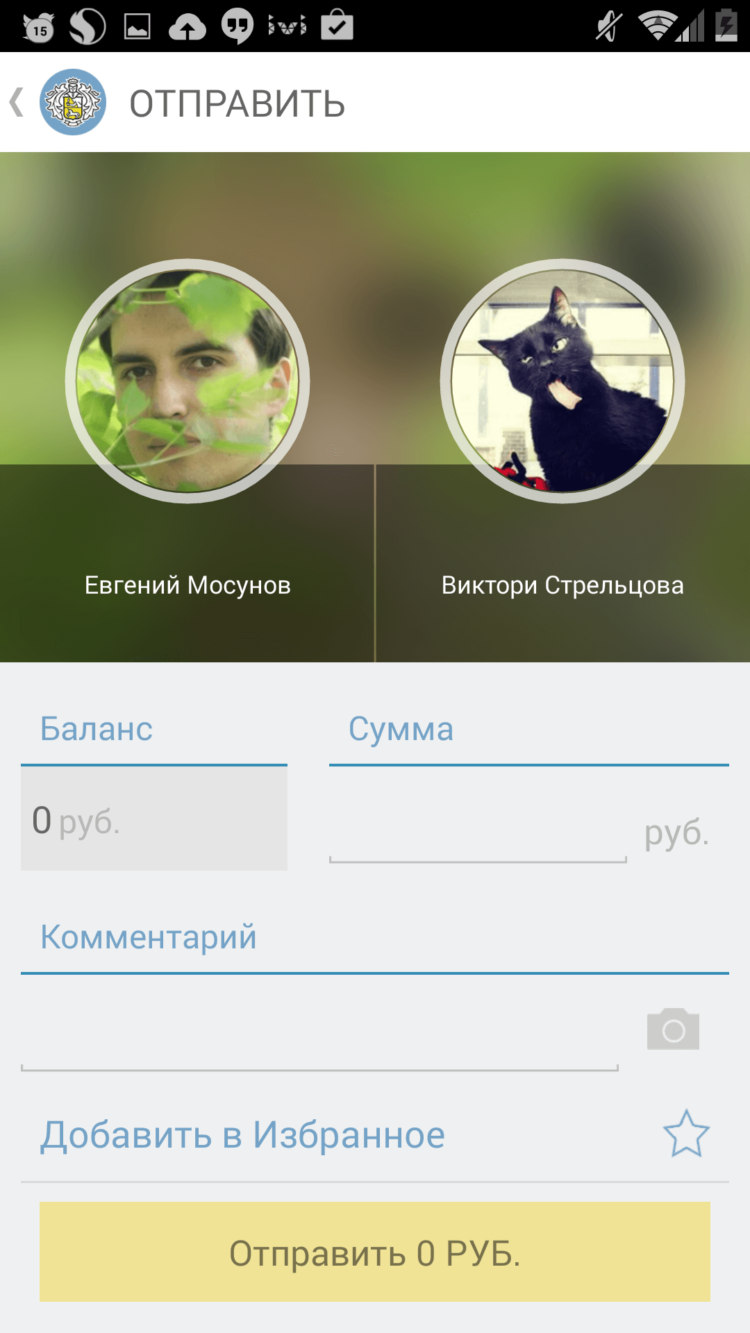Tap the Tinkoff bank logo in the header
The width and height of the screenshot is (750, 1333).
pyautogui.click(x=72, y=101)
